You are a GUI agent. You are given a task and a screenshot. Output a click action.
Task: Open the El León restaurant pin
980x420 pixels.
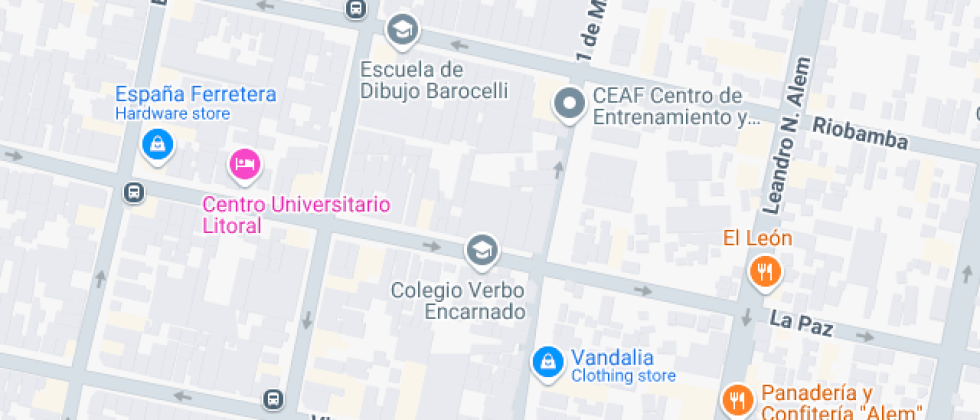click(x=765, y=273)
